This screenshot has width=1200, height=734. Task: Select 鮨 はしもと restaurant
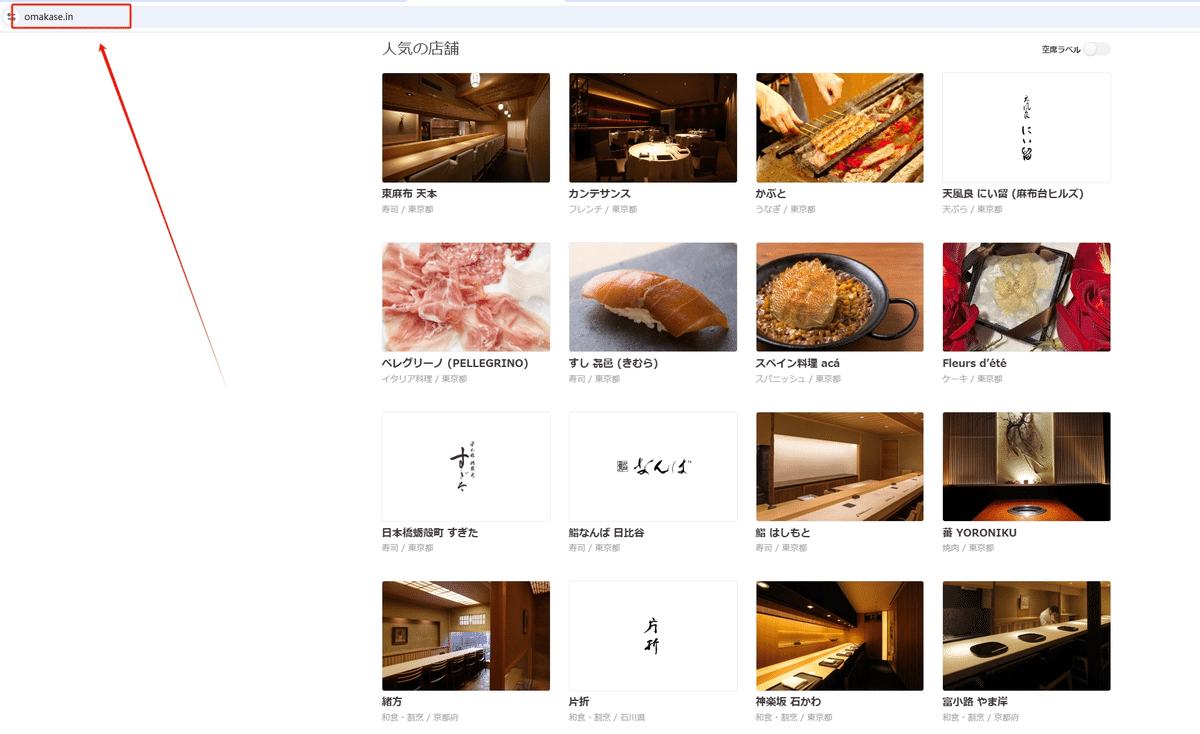click(839, 483)
